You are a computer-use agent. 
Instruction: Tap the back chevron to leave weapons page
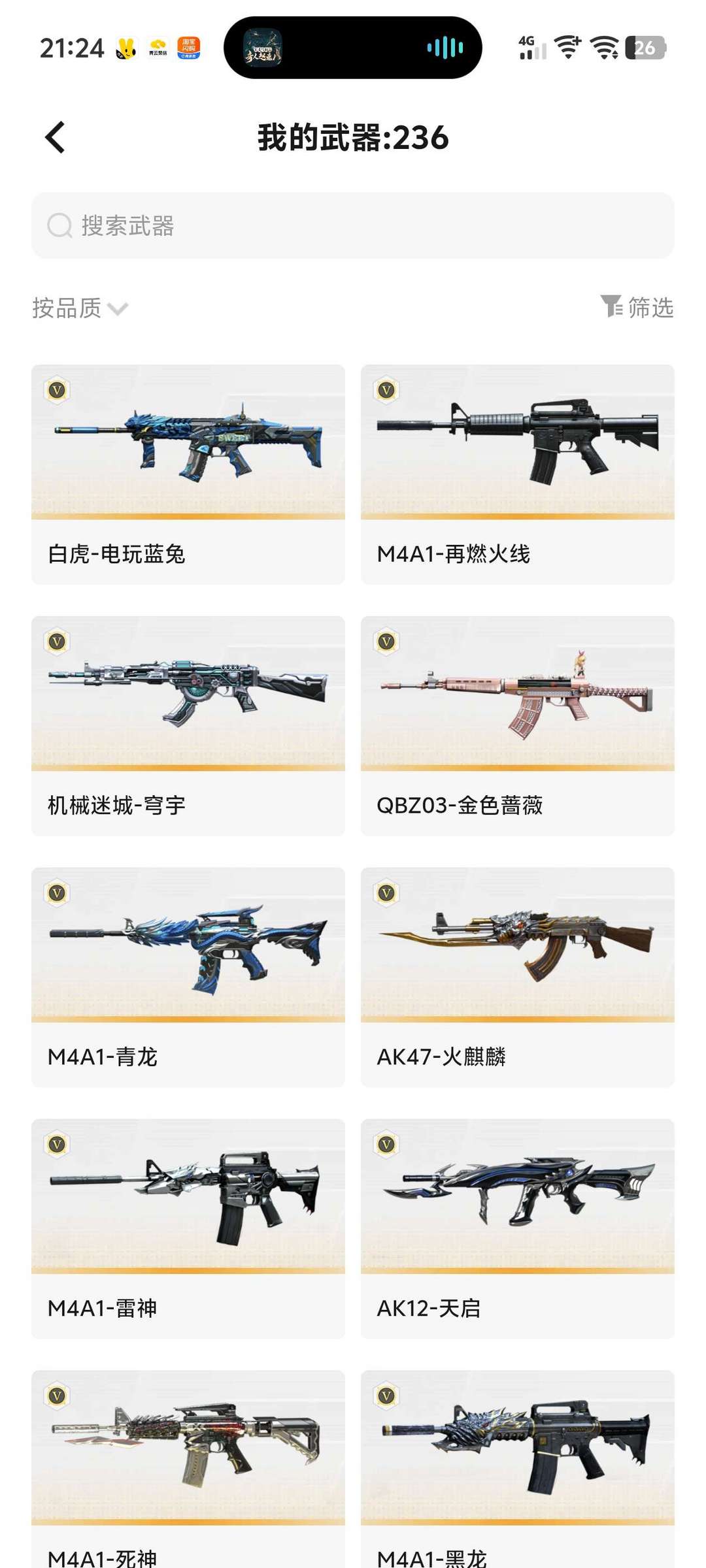[x=55, y=138]
